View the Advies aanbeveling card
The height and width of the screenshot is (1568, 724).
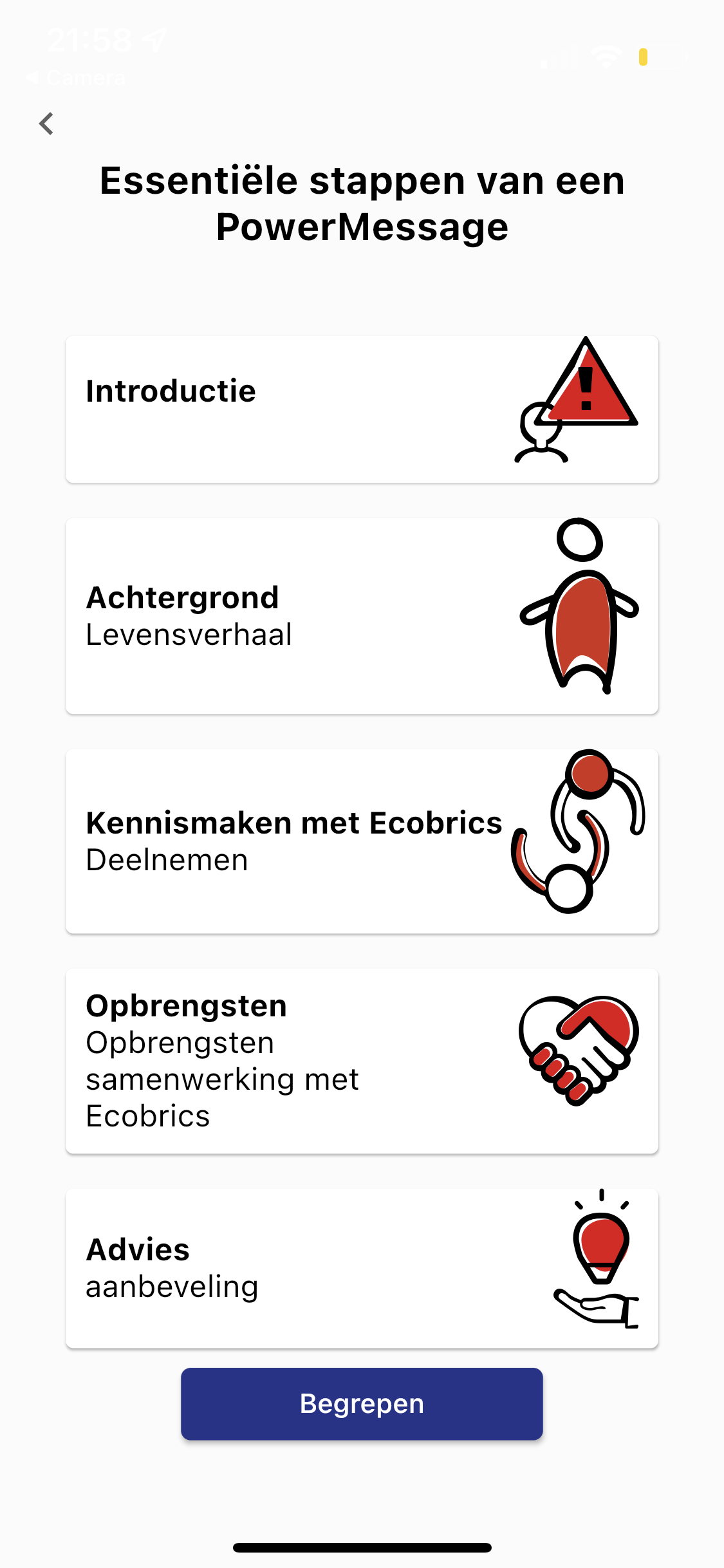[x=362, y=1268]
